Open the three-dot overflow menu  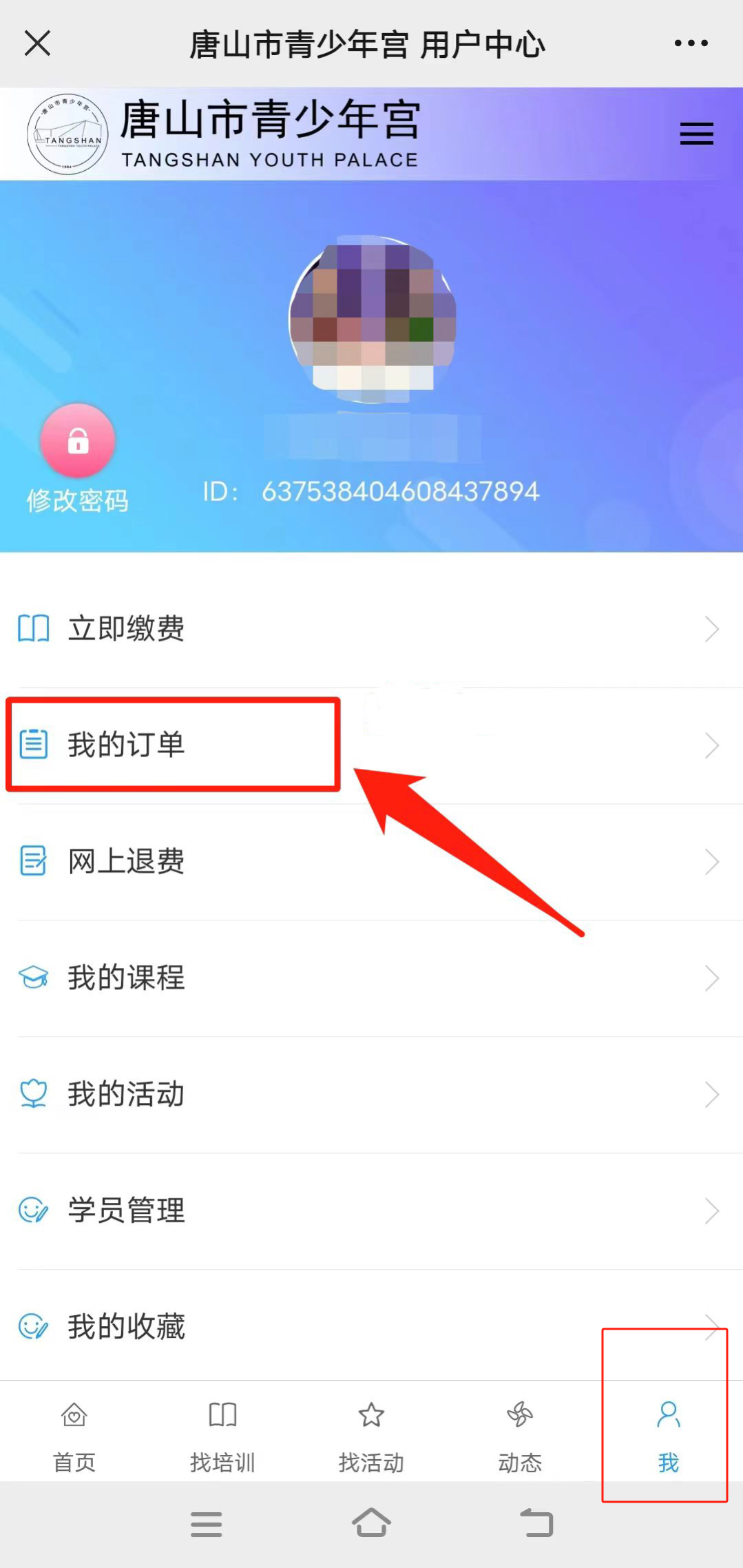[691, 43]
